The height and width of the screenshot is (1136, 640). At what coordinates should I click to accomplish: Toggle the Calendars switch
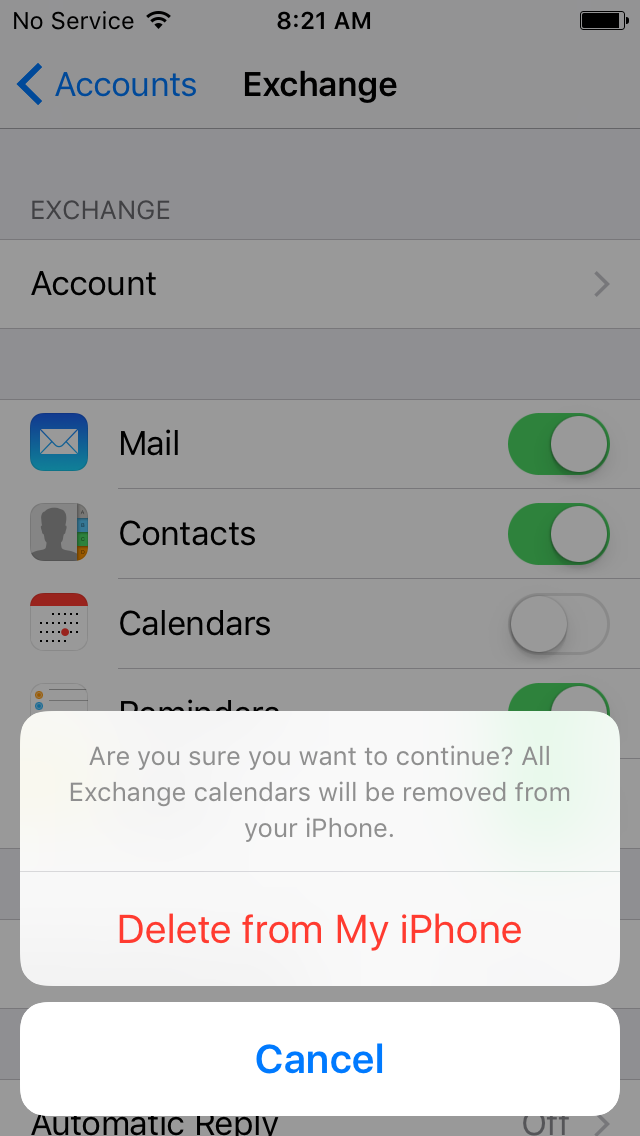(x=558, y=624)
